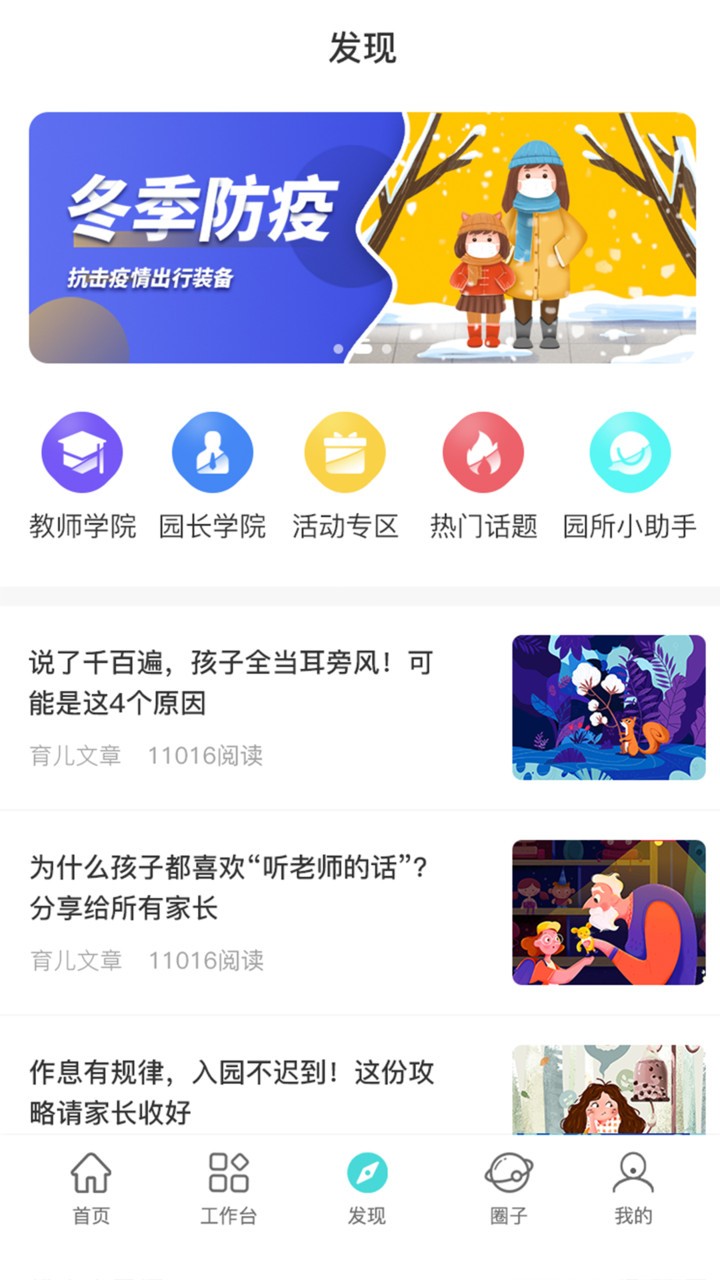Select the 发现 tab

[x=367, y=1188]
